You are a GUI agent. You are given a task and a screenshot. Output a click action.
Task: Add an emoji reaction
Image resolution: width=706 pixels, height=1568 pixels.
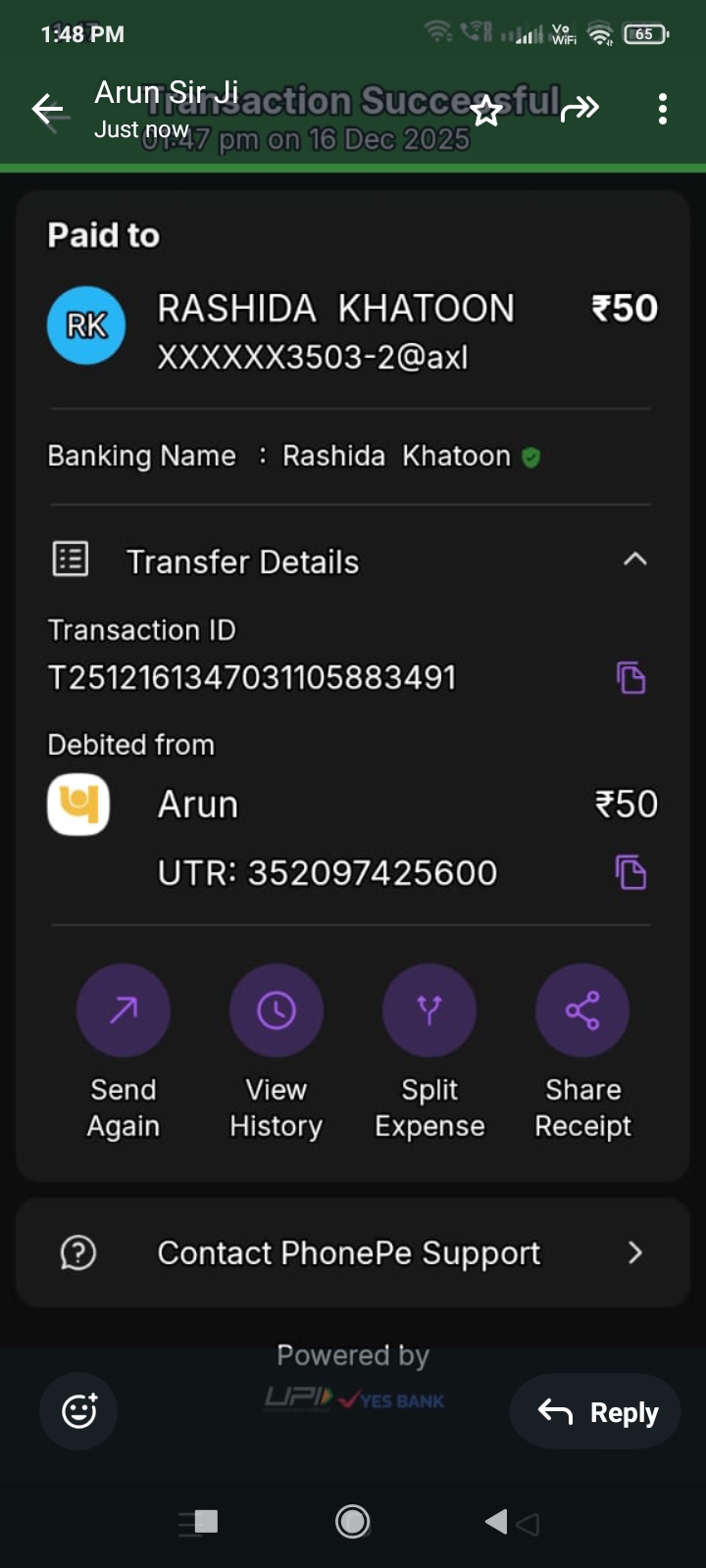78,1411
